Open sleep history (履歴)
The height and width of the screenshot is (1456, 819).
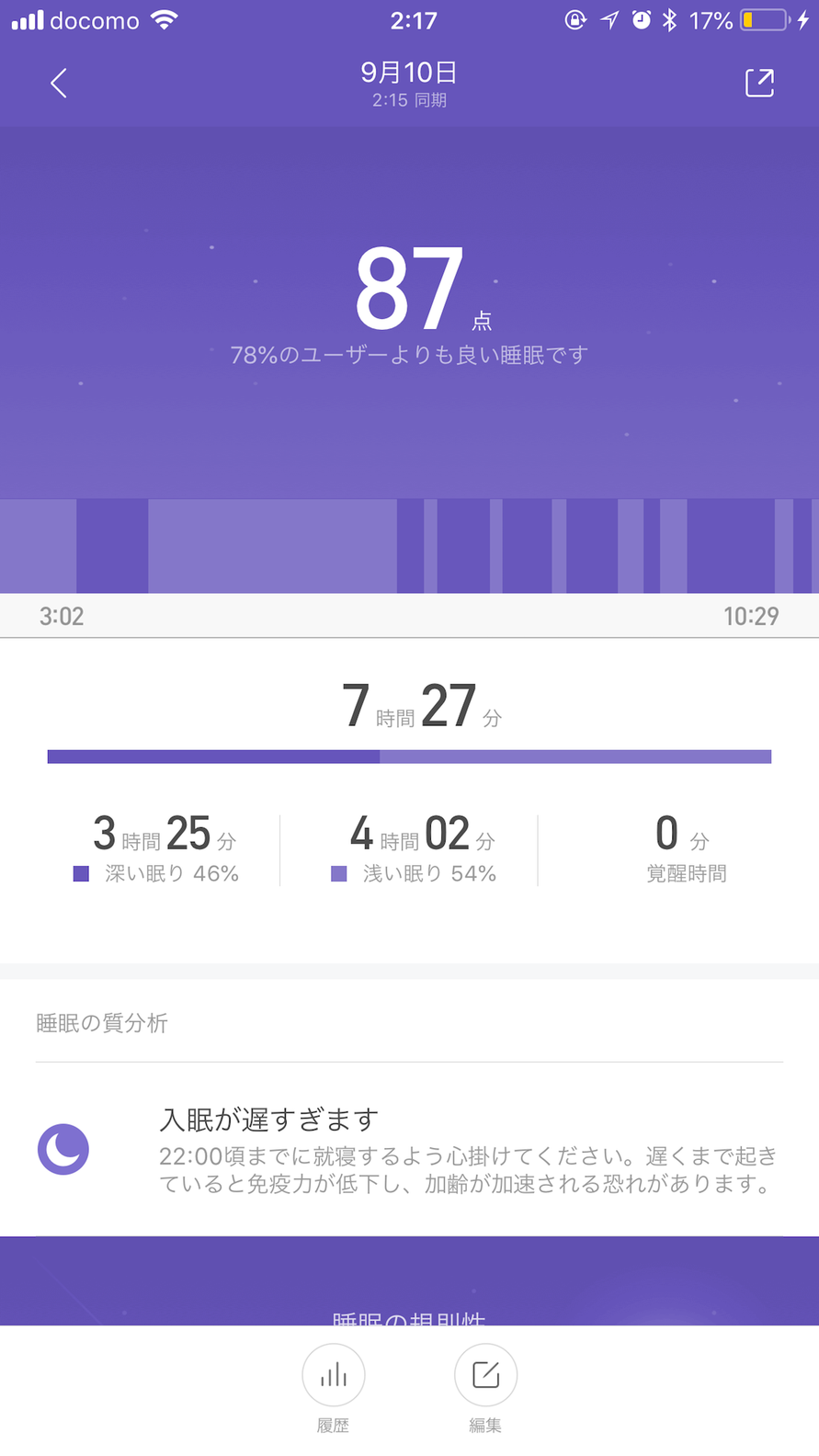(x=334, y=1375)
